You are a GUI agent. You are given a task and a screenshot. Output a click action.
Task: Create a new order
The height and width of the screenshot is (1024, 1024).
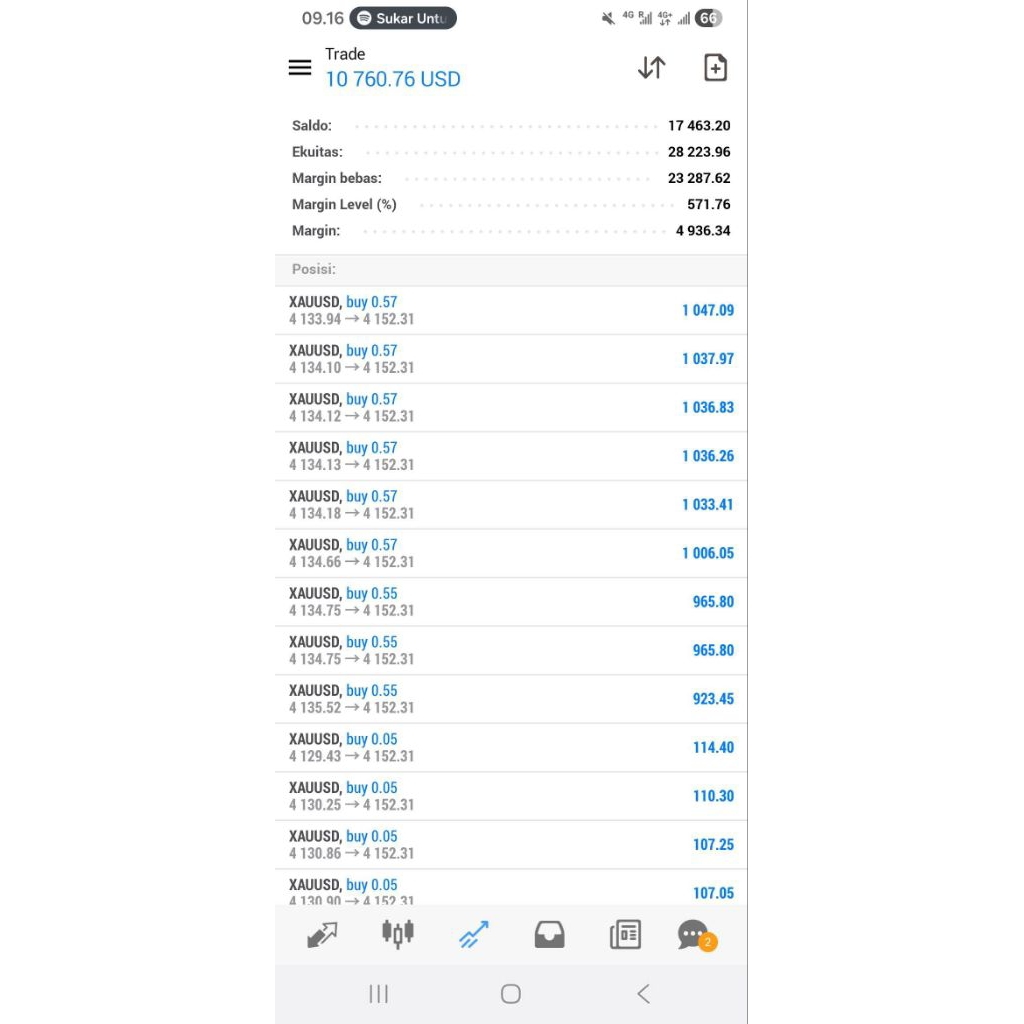tap(715, 67)
